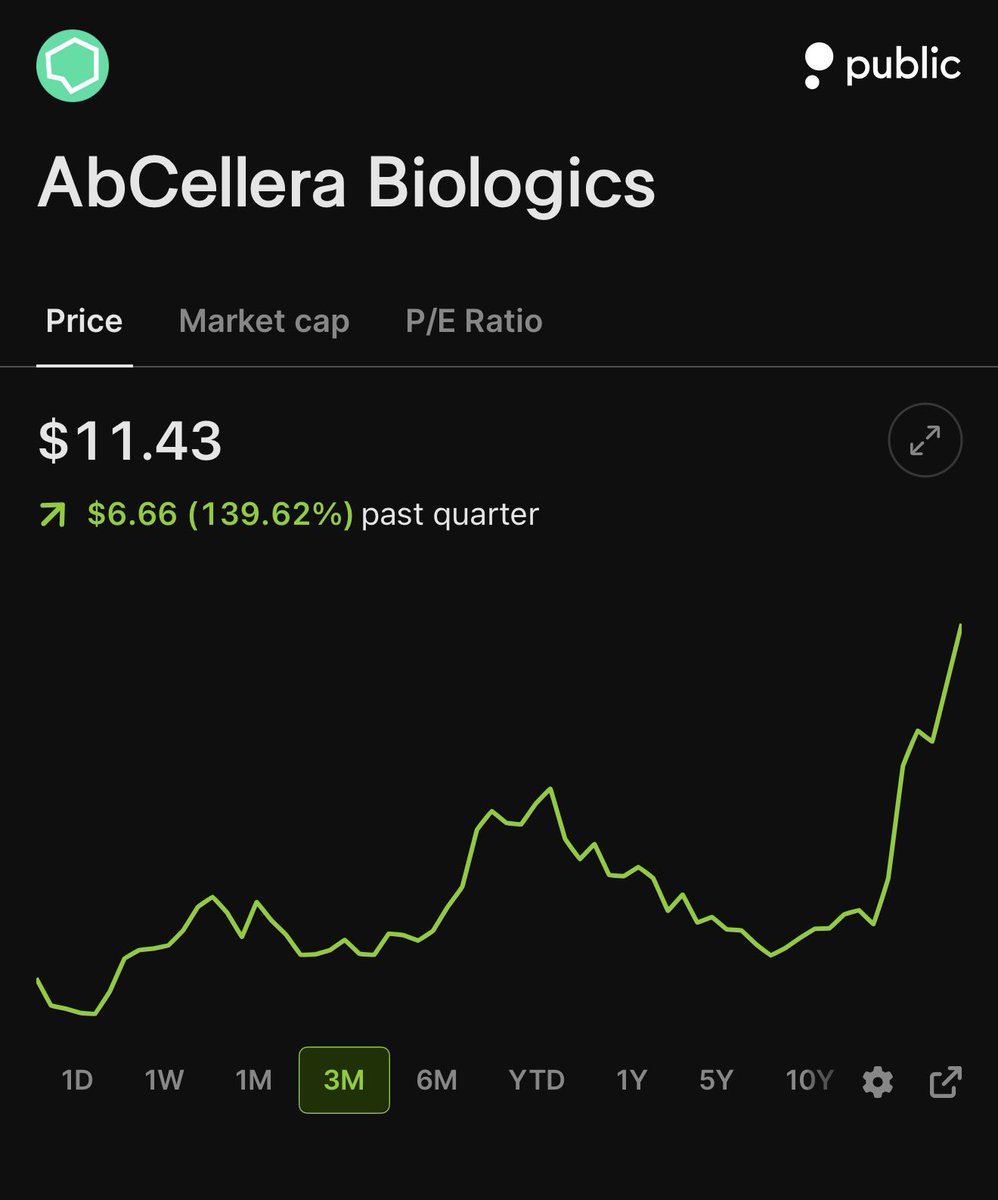This screenshot has width=998, height=1200.
Task: View year-to-date with YTD
Action: click(x=536, y=1080)
